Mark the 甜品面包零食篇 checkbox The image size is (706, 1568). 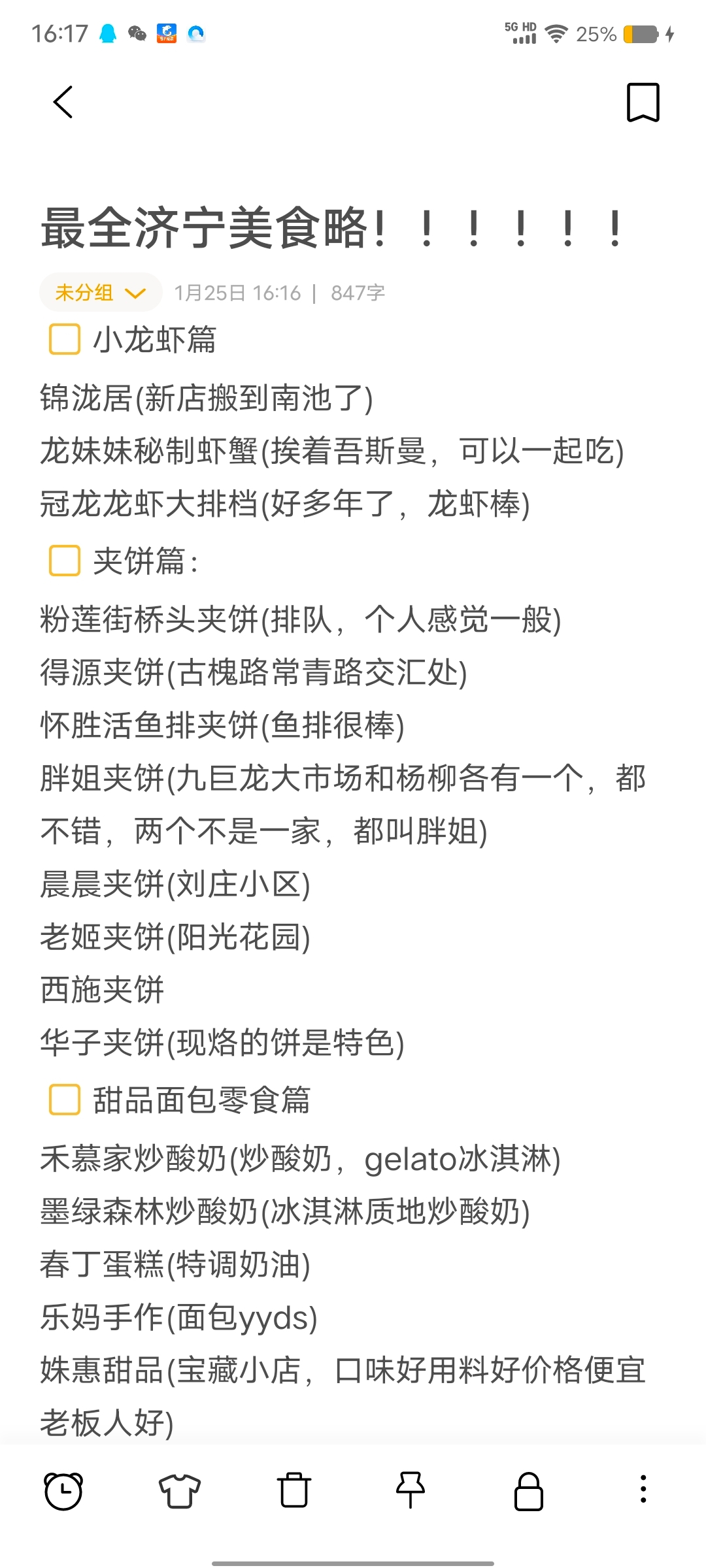65,1100
